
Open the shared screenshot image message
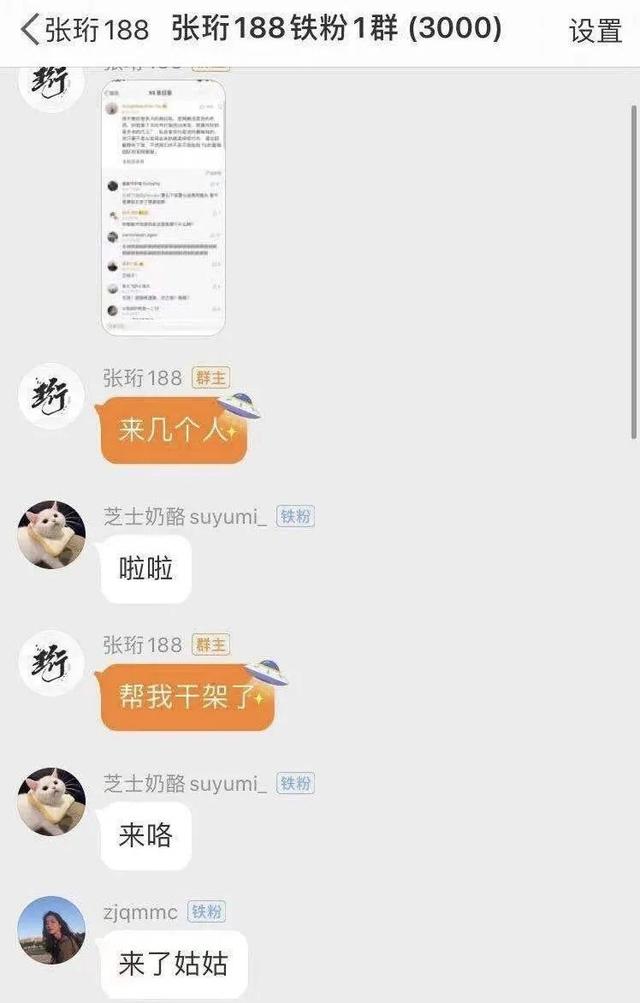tap(163, 207)
